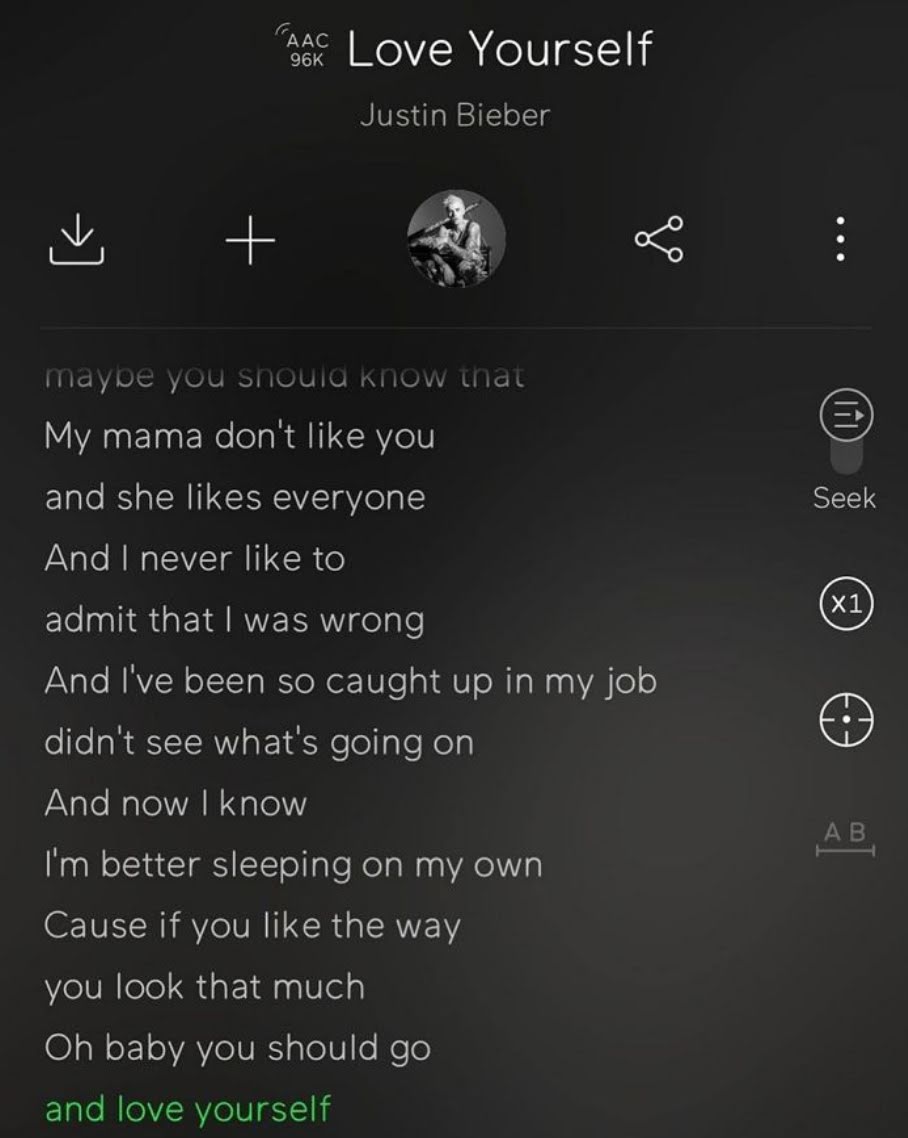Add this song to a playlist
Viewport: 908px width, 1138px height.
(x=249, y=240)
